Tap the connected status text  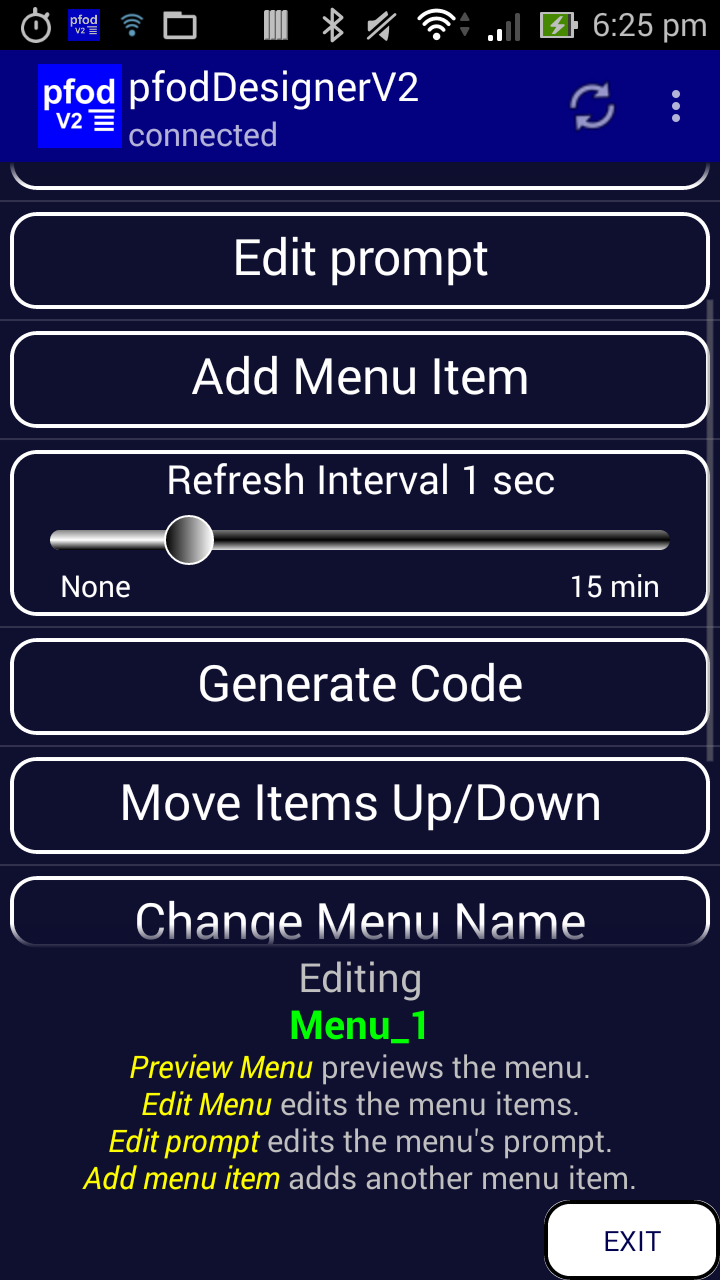202,135
